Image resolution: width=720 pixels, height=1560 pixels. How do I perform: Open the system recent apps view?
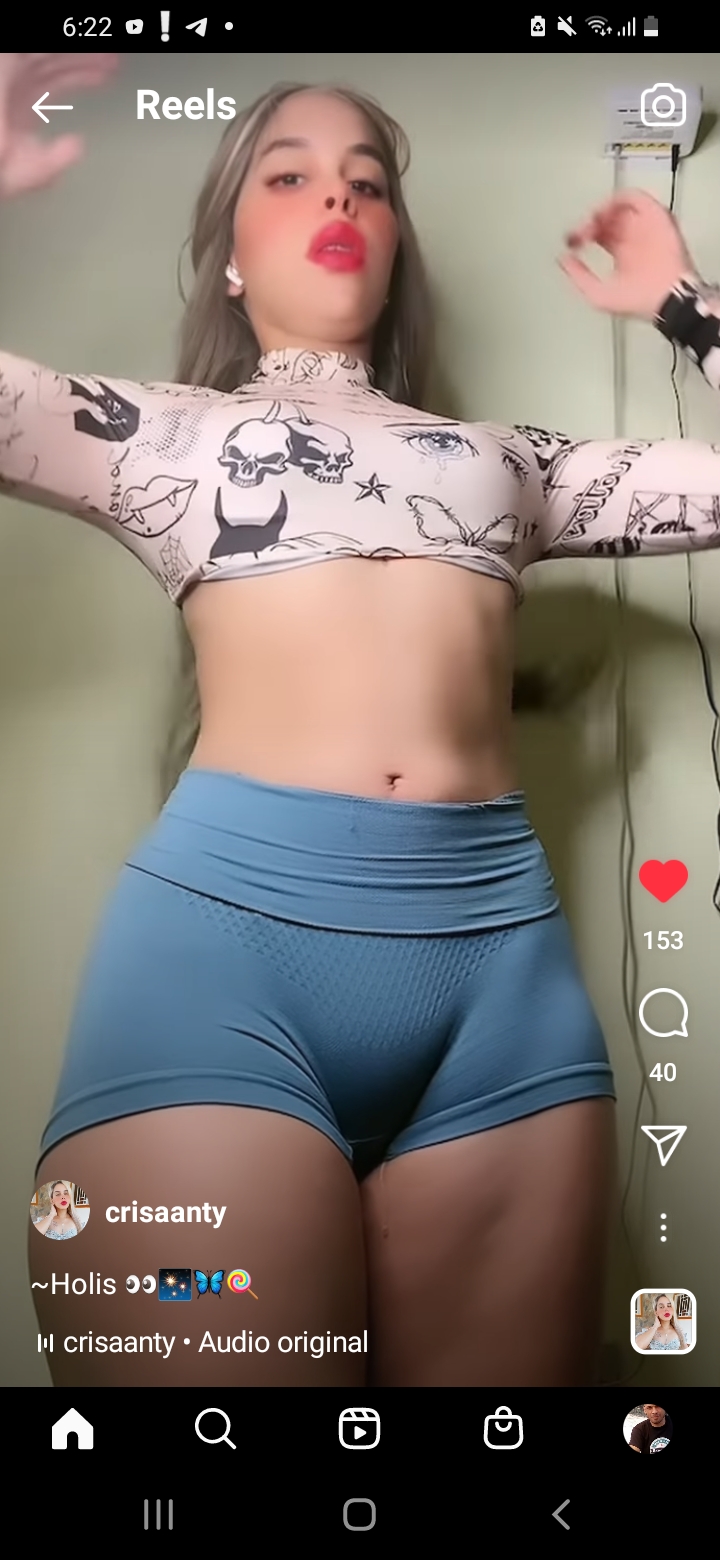(x=158, y=1514)
